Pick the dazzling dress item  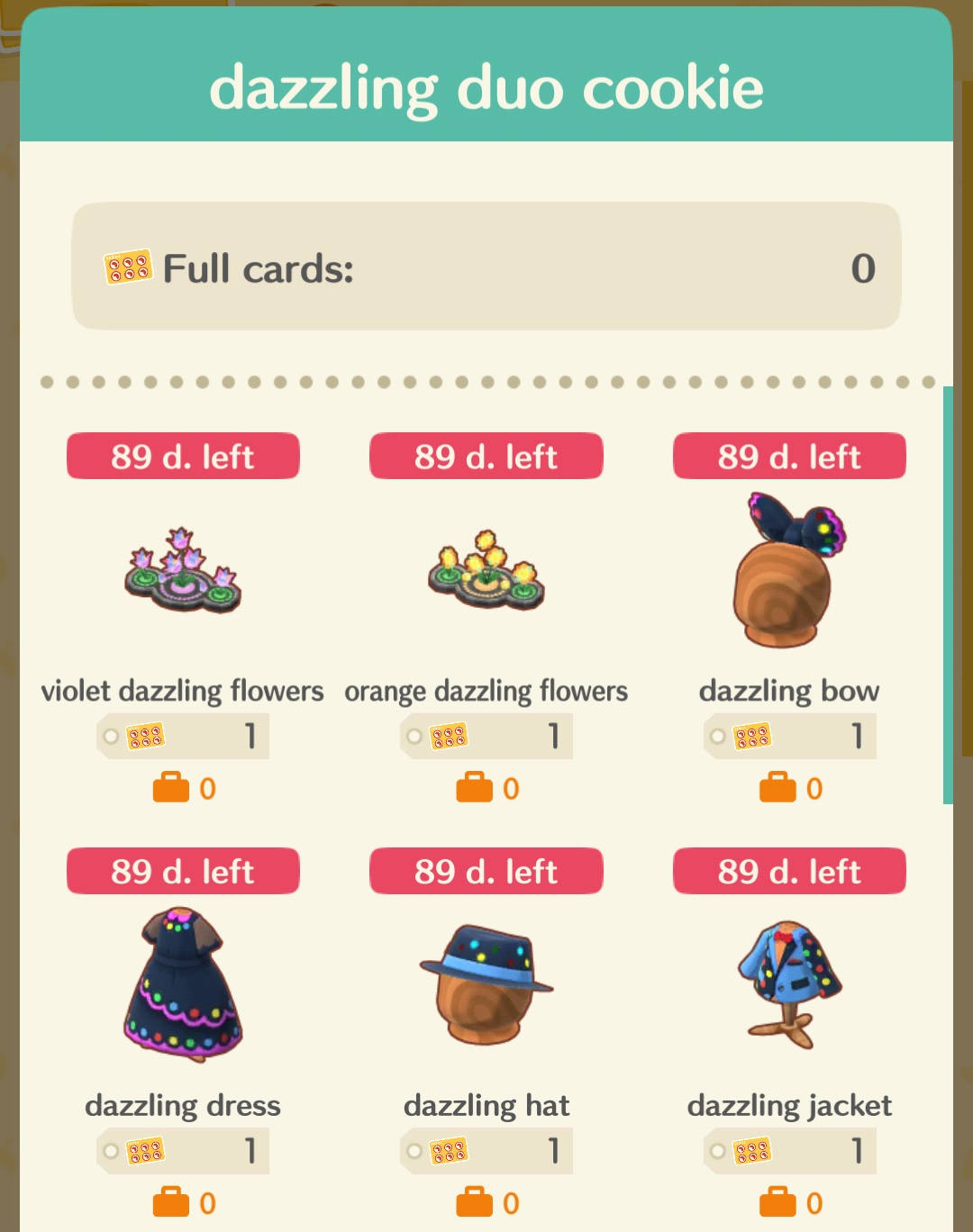click(183, 984)
